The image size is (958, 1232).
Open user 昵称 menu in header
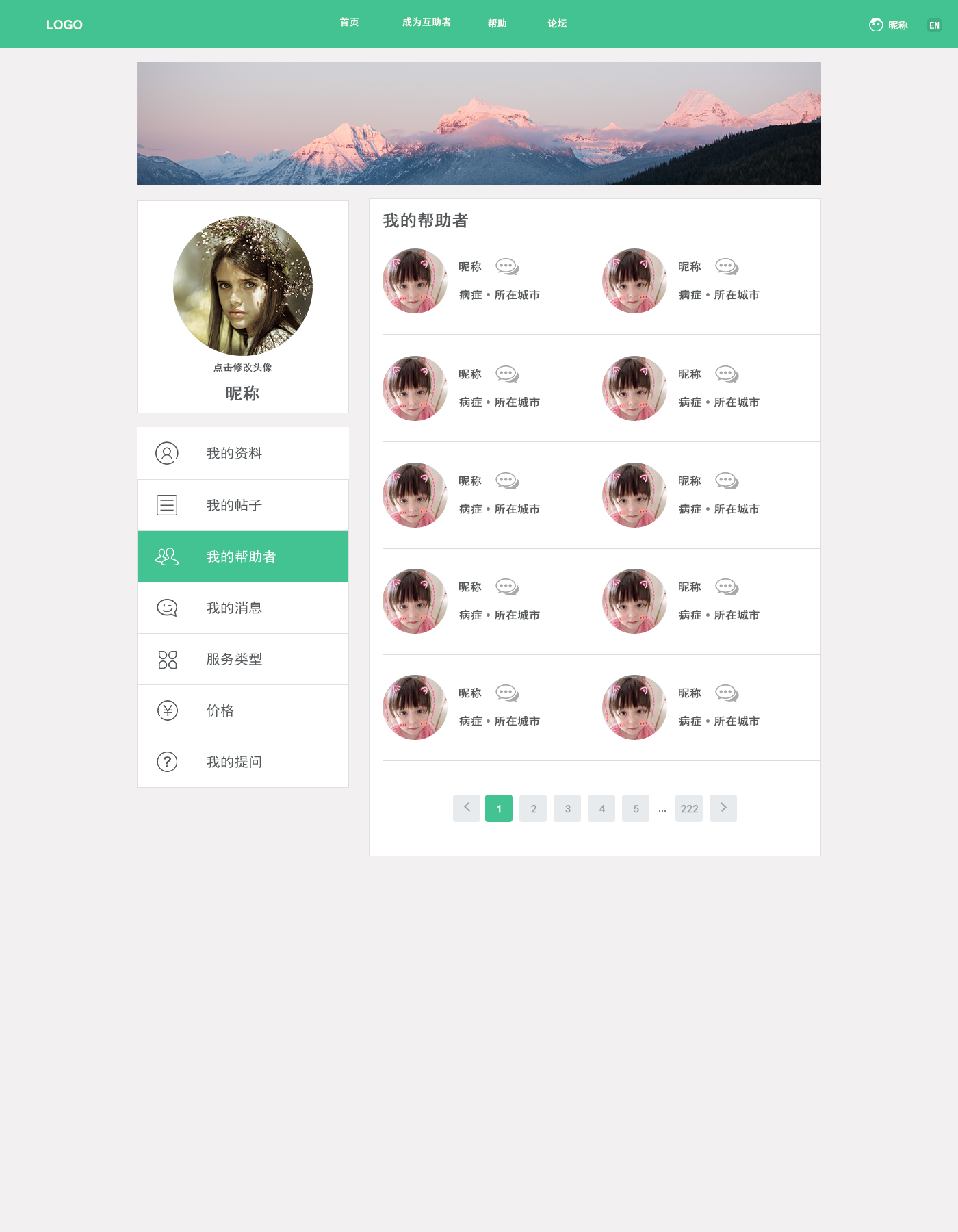pyautogui.click(x=888, y=25)
